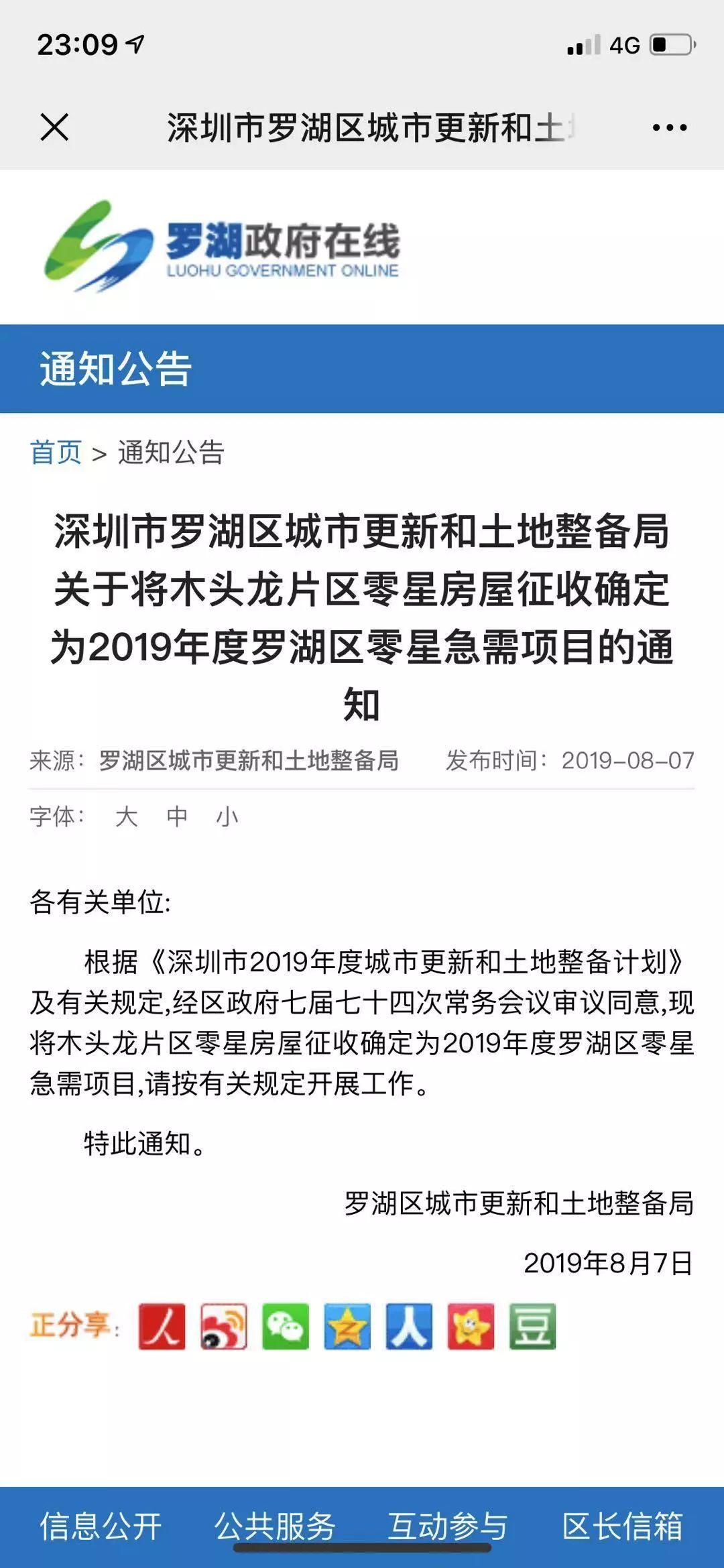Share to Sina Weibo
The width and height of the screenshot is (724, 1568).
pyautogui.click(x=224, y=1326)
